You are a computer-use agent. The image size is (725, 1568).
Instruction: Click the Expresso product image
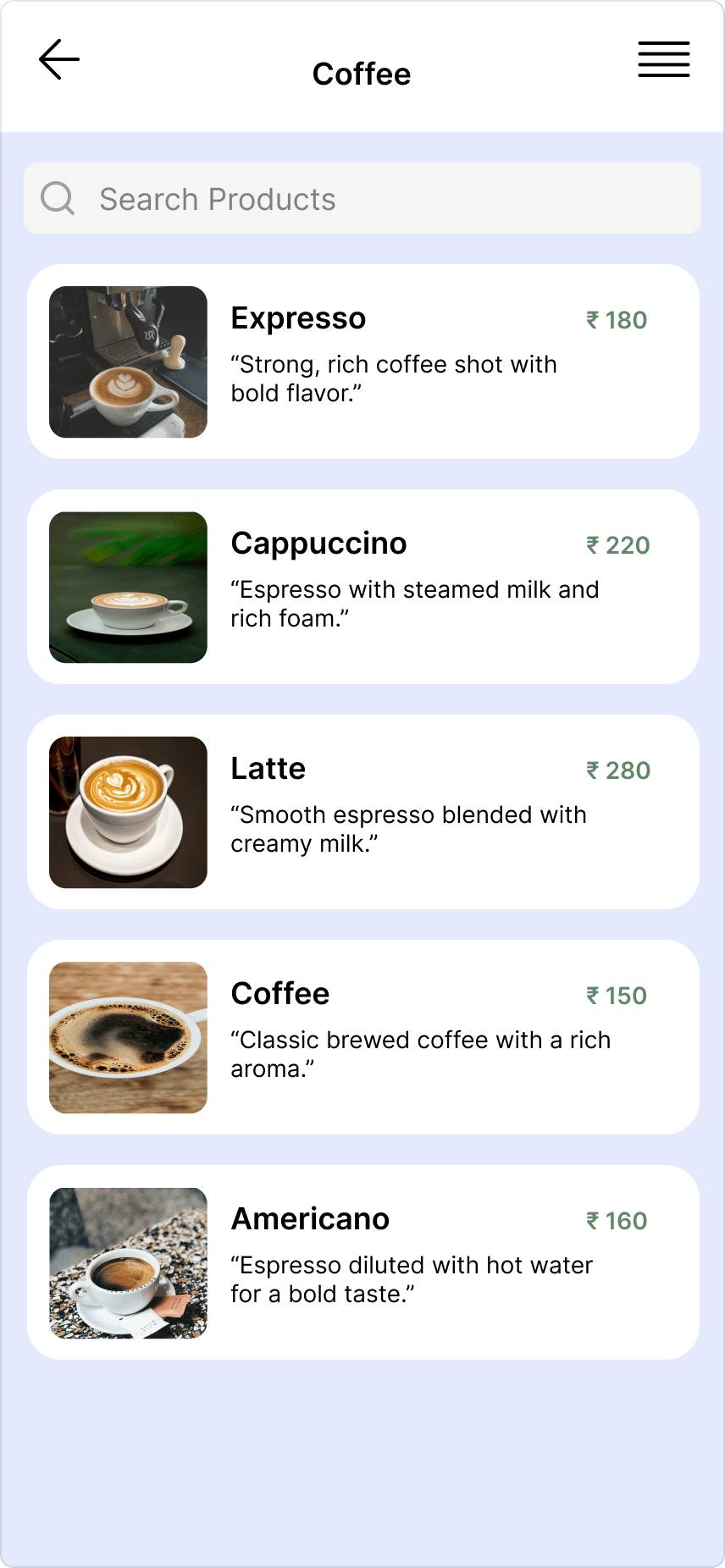(x=127, y=362)
